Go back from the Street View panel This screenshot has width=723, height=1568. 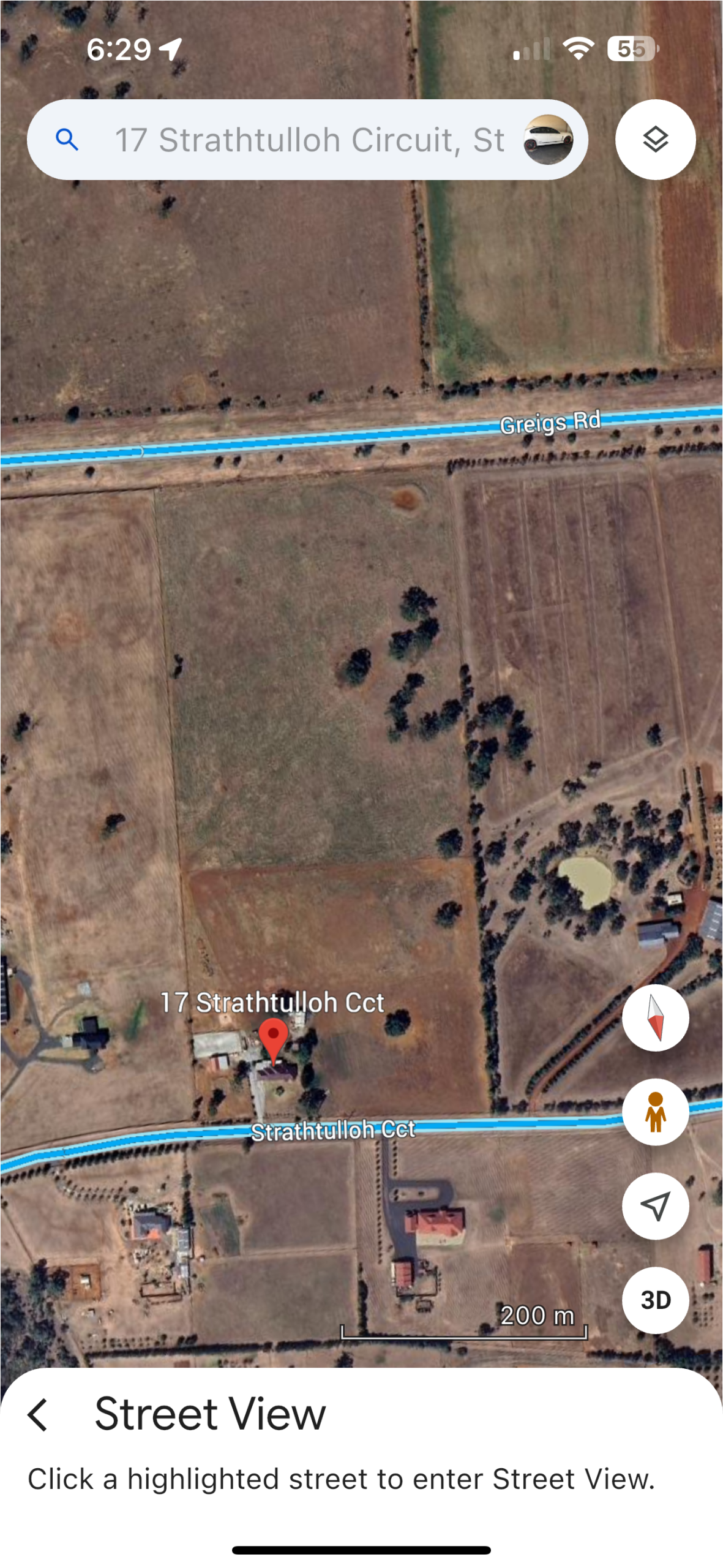click(x=38, y=1414)
